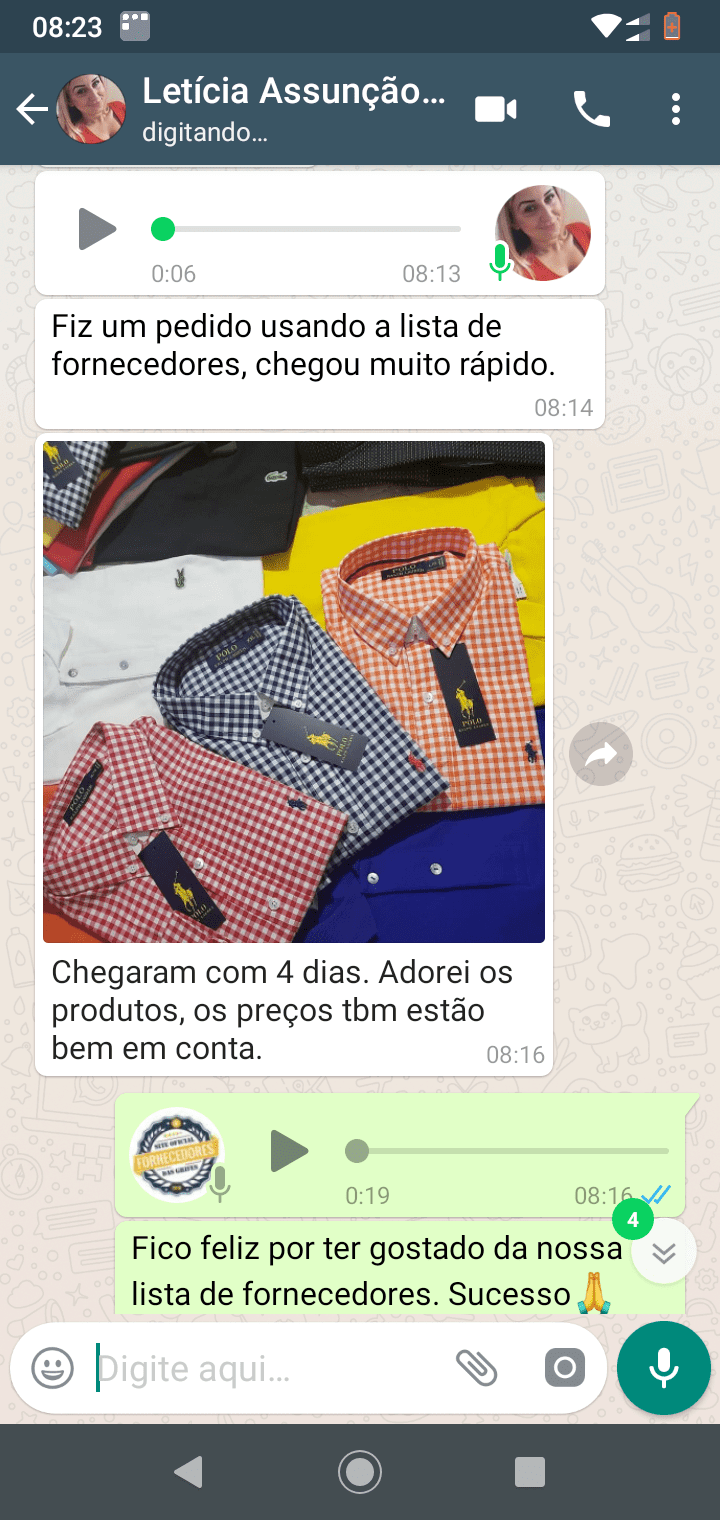Viewport: 720px width, 1520px height.
Task: Forward the shirts photo using the arrow
Action: pos(599,753)
